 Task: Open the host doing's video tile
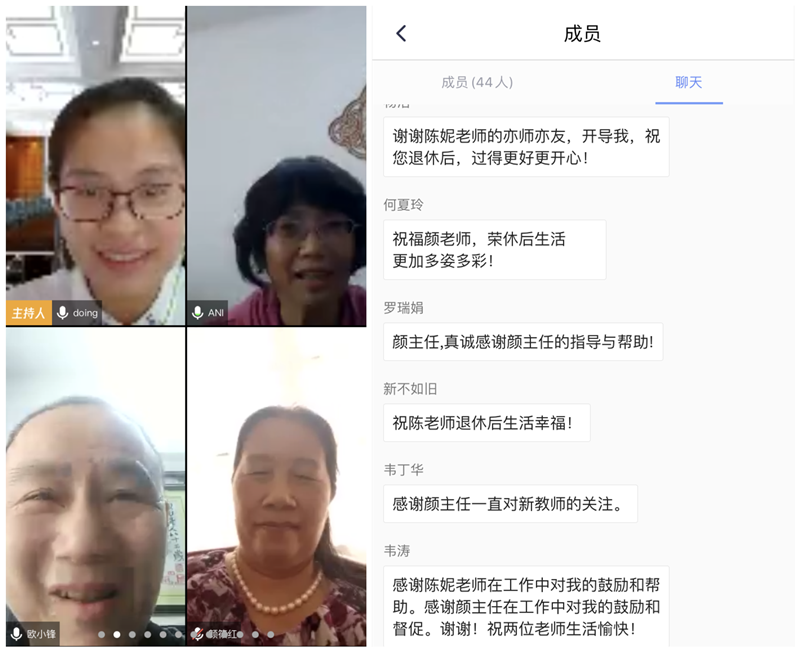click(x=96, y=165)
